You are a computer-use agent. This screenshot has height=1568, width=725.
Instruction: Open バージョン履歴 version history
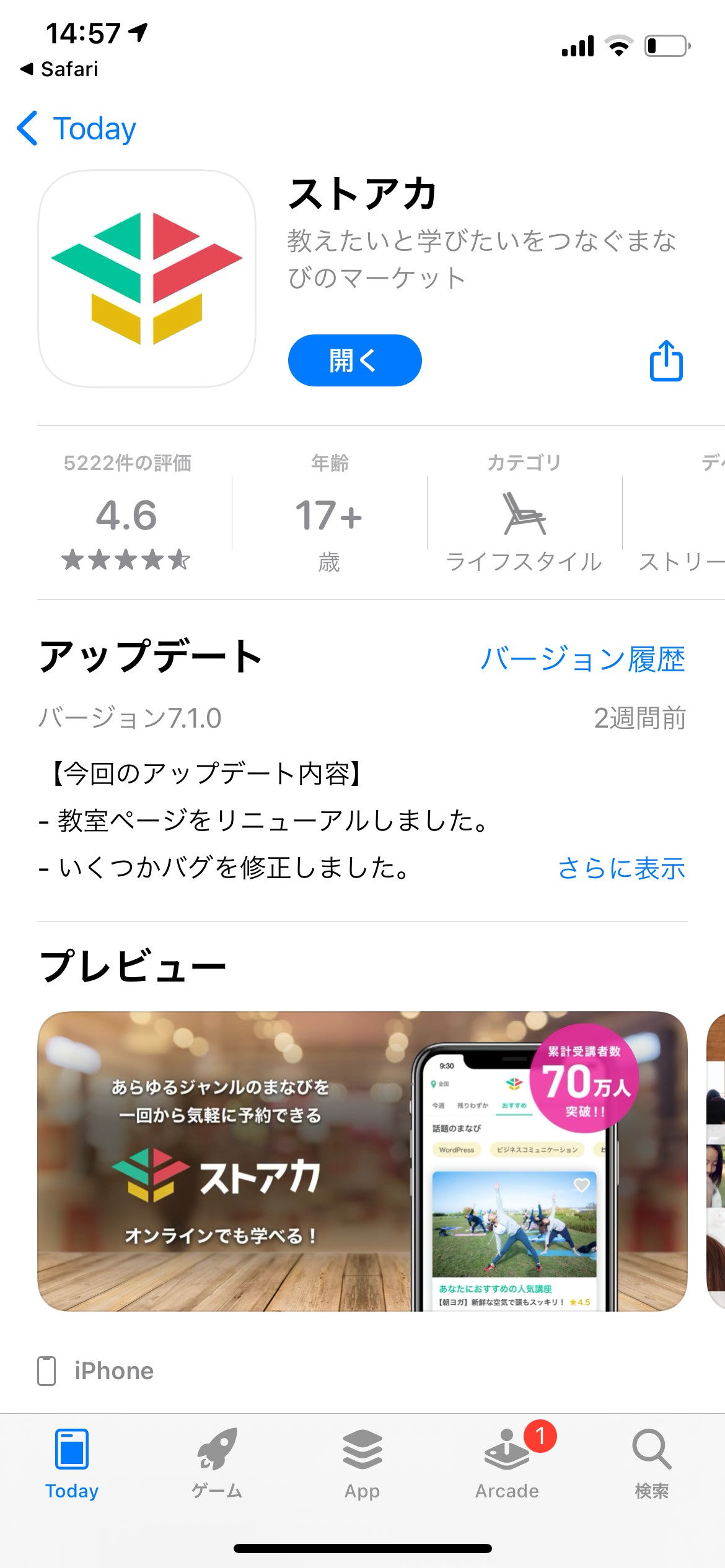(582, 659)
